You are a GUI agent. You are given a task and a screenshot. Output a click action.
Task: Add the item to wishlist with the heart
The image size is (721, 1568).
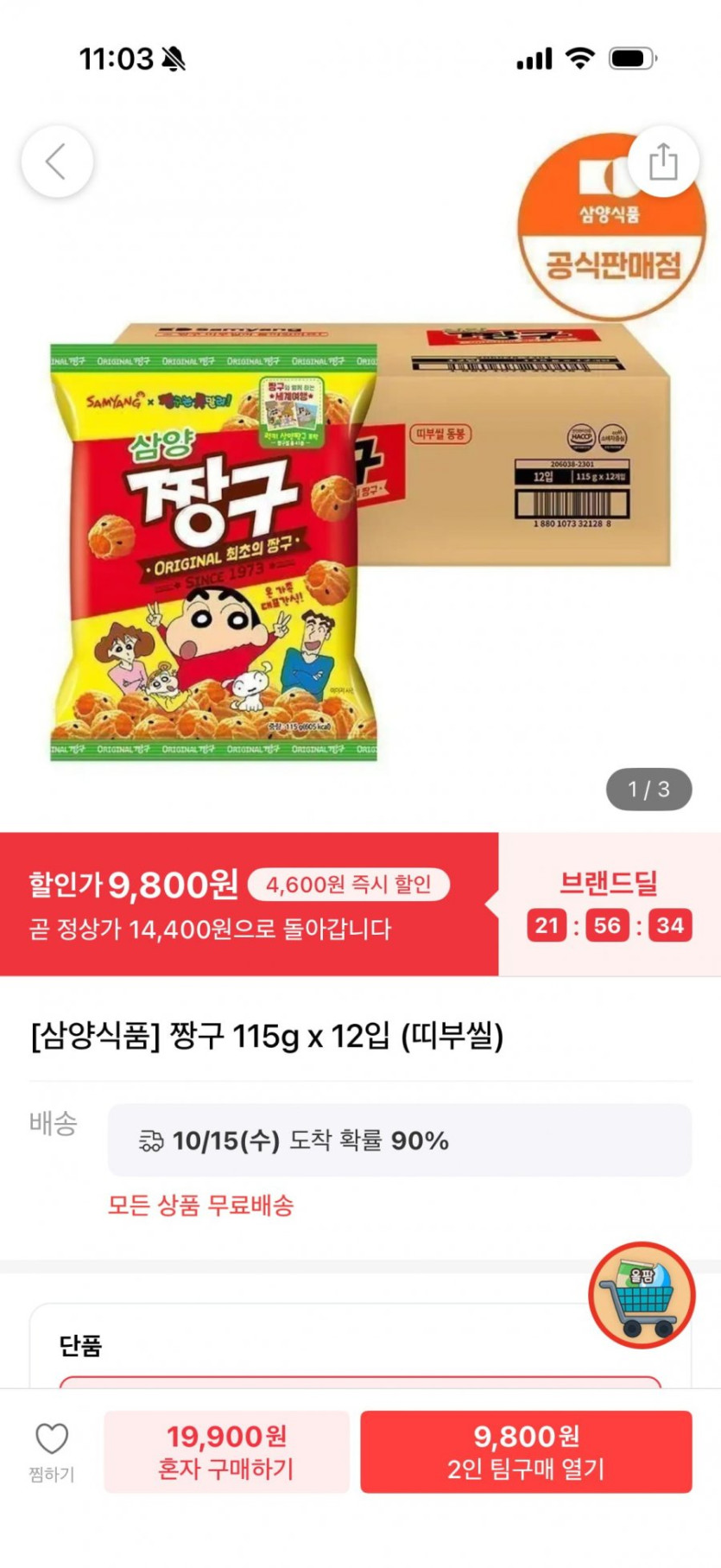pos(52,1451)
